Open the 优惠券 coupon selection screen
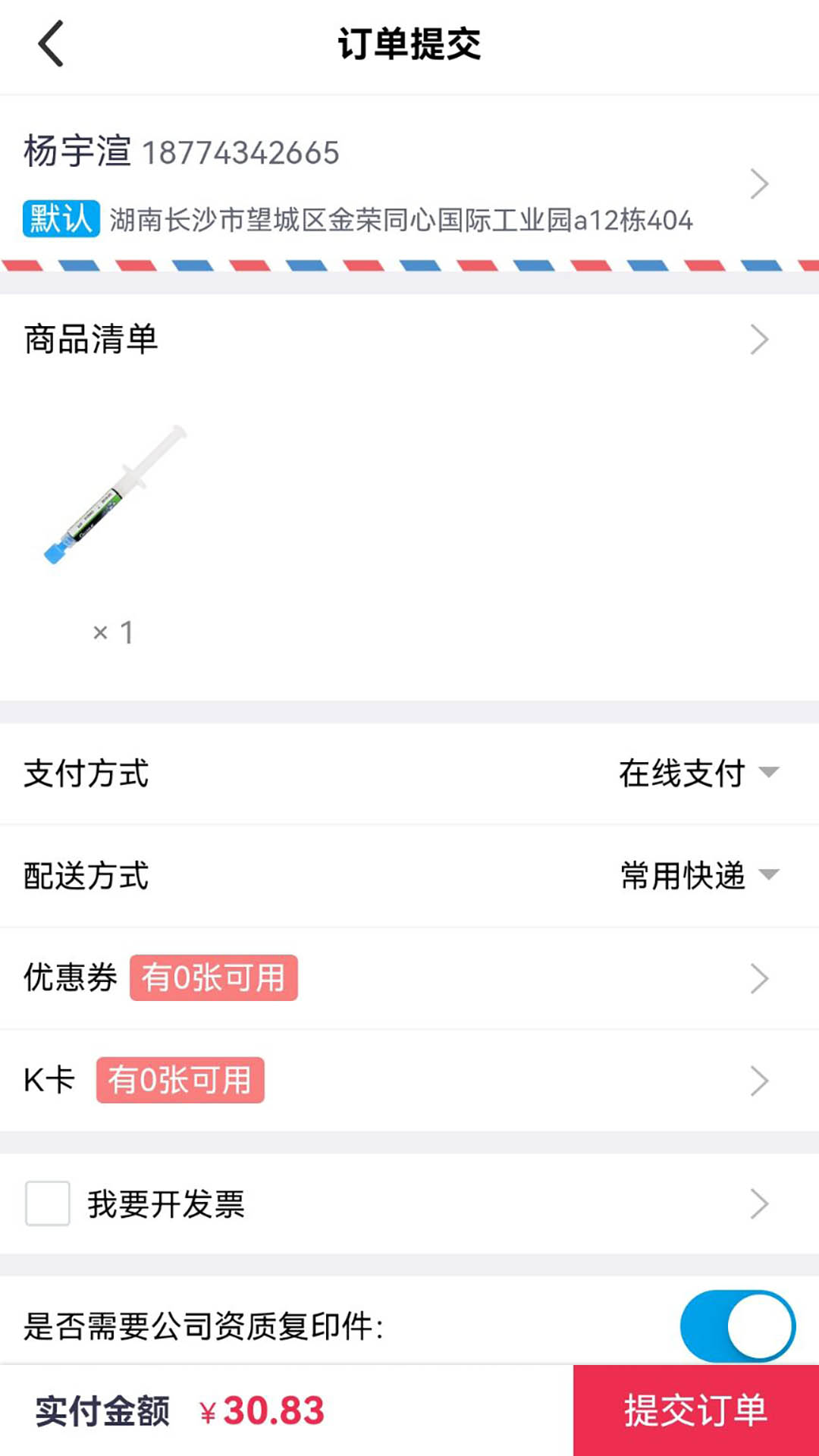819x1456 pixels. (758, 978)
